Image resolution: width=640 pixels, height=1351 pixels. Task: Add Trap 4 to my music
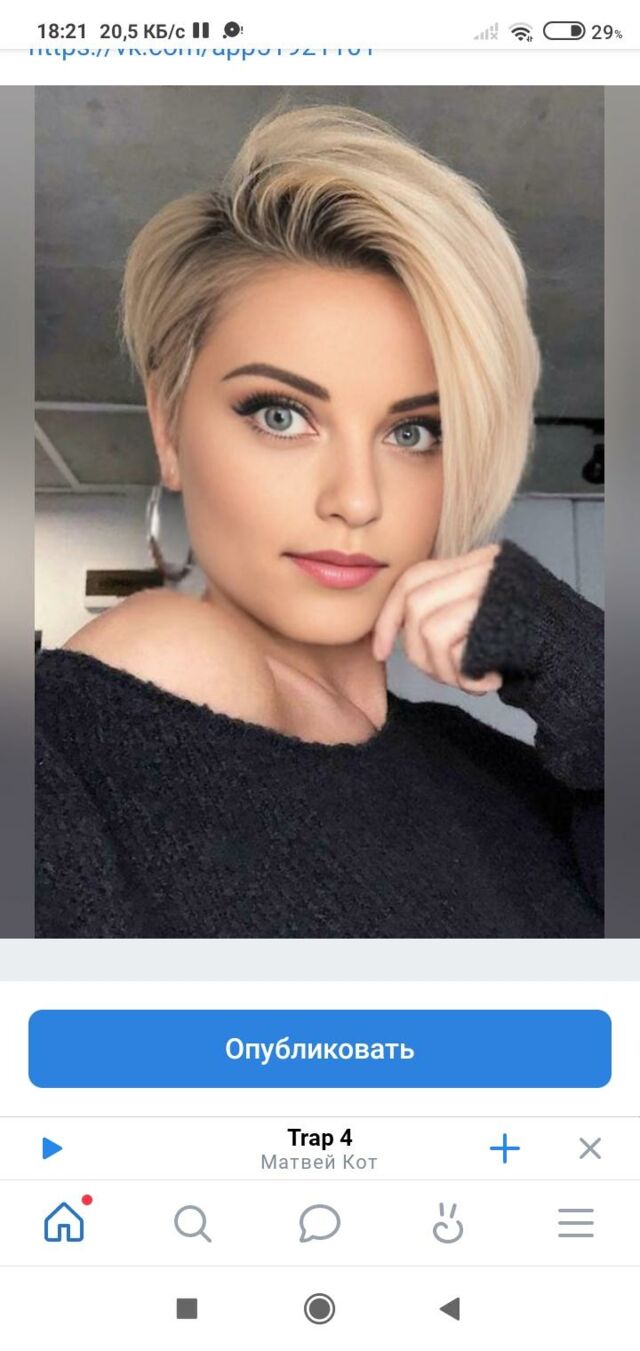tap(505, 1149)
